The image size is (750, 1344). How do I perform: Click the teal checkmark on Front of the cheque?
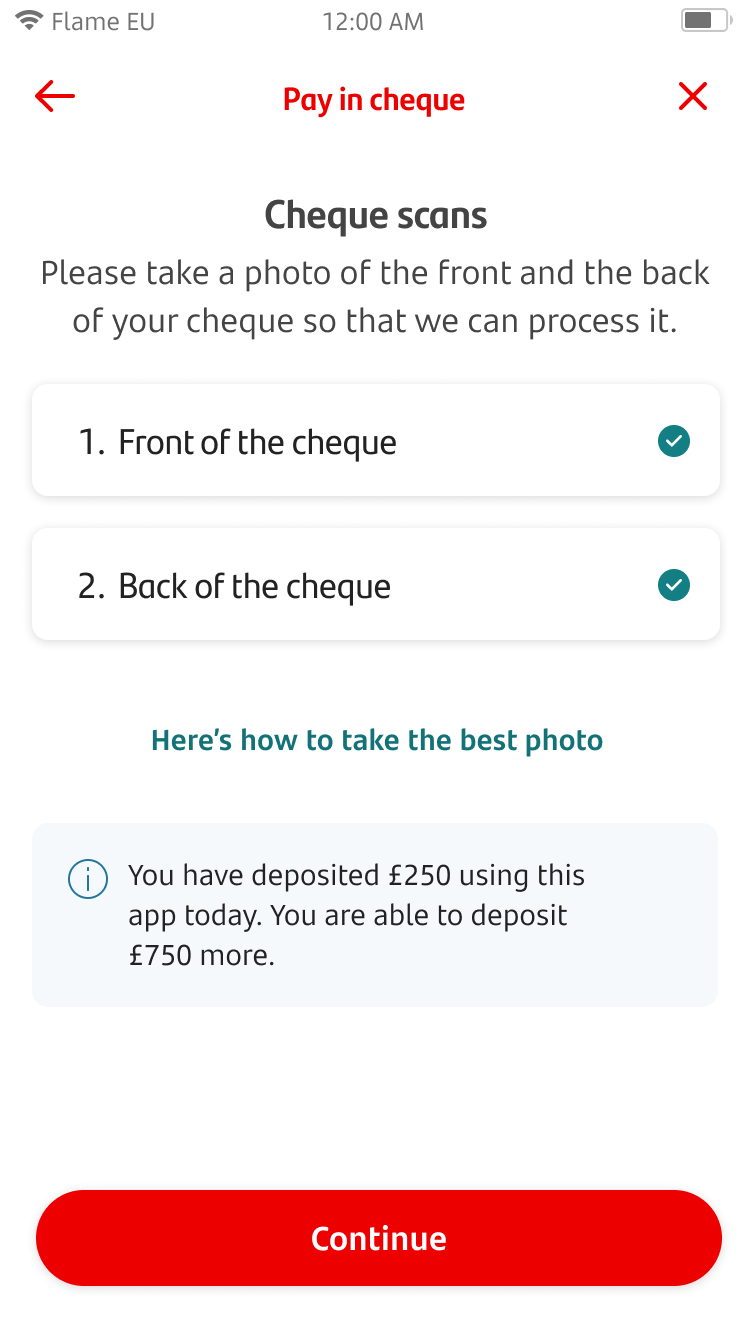673,441
